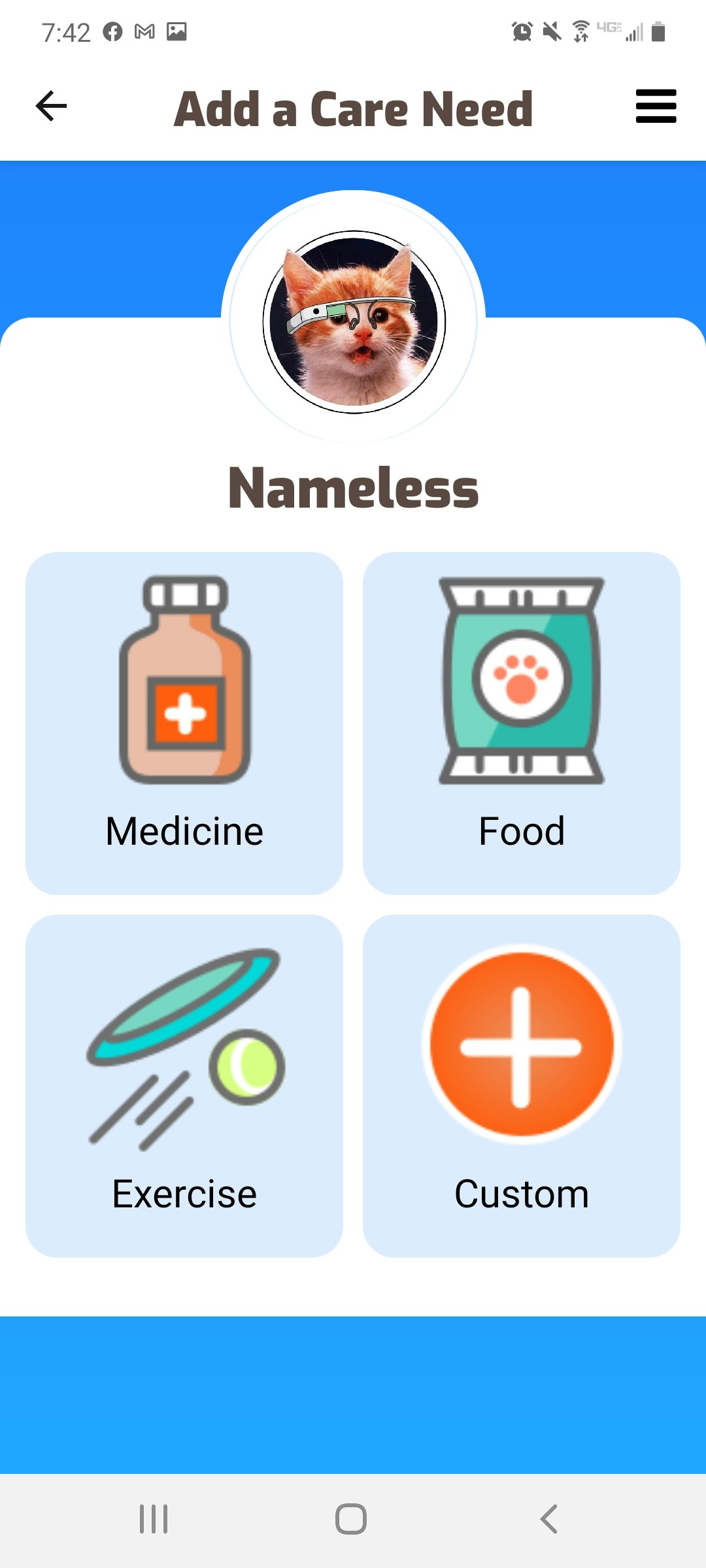
Task: Open recent apps from navigation bar
Action: point(154,1519)
